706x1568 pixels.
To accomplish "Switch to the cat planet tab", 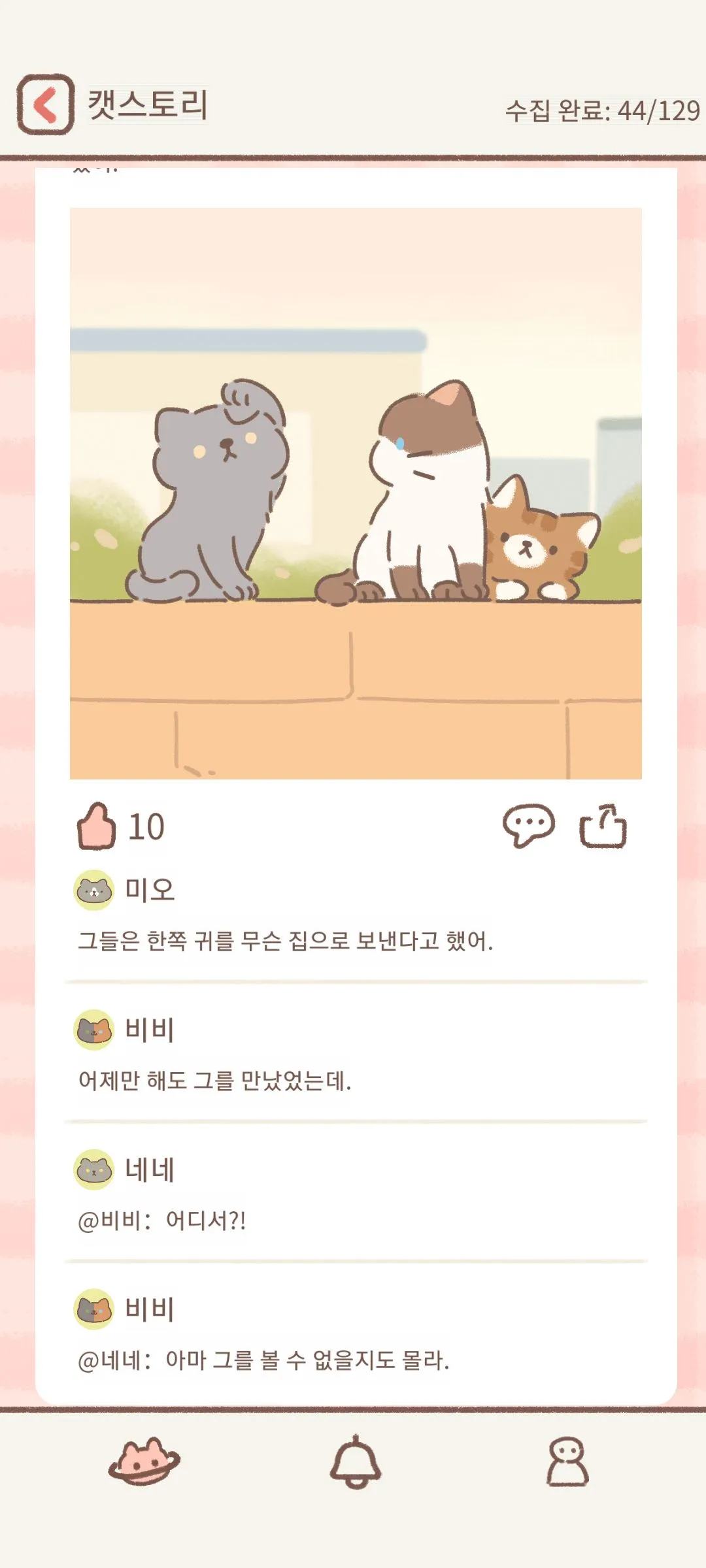I will [144, 1462].
